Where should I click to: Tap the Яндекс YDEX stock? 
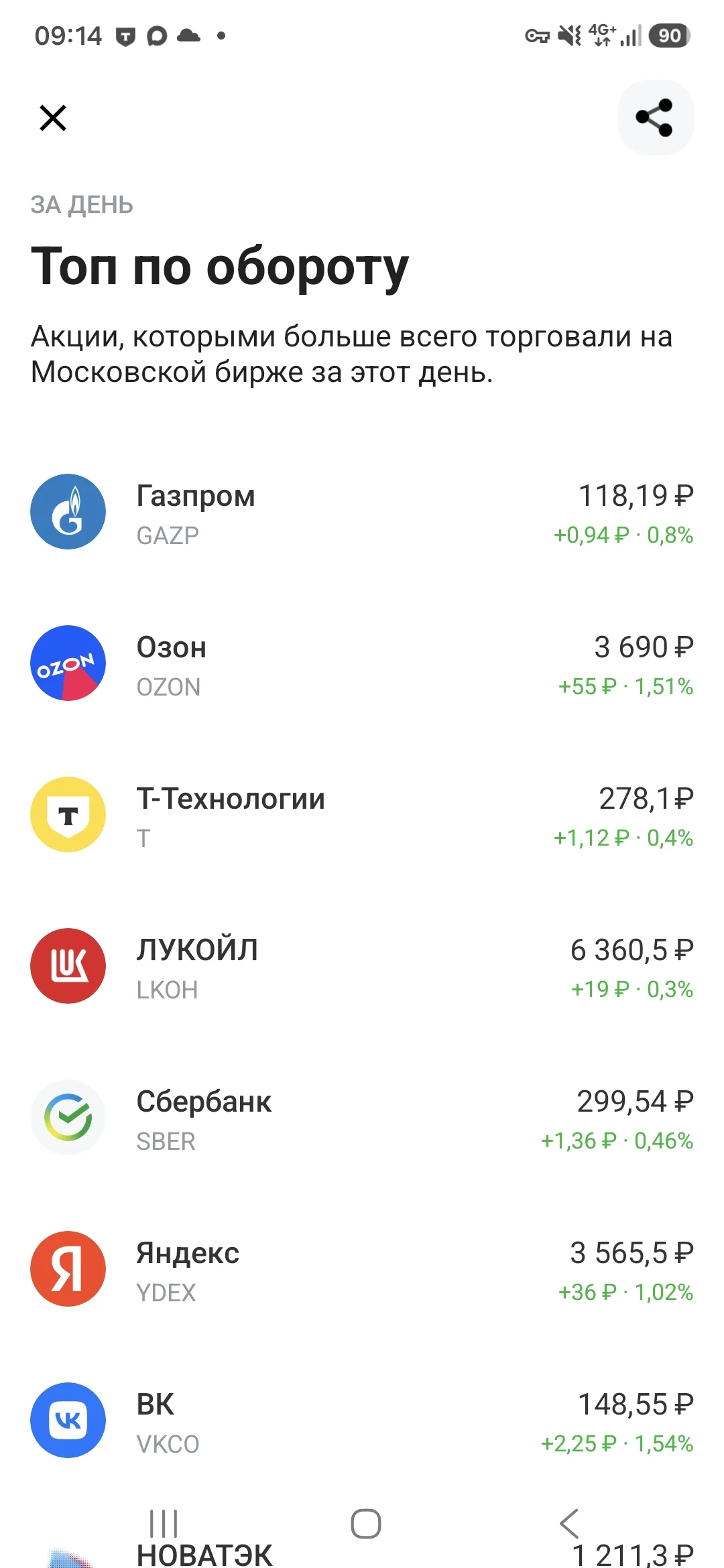(x=362, y=1270)
